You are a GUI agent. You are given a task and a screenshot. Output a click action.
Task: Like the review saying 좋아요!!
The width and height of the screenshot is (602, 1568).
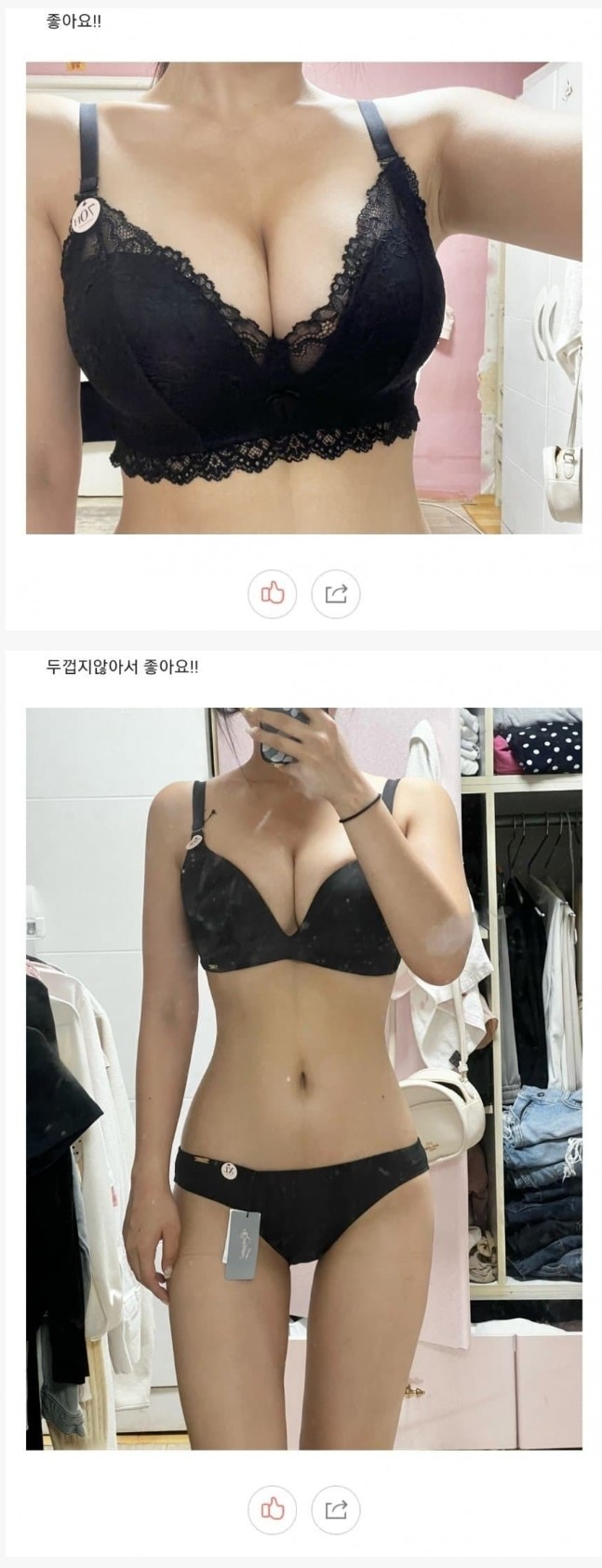(x=272, y=593)
